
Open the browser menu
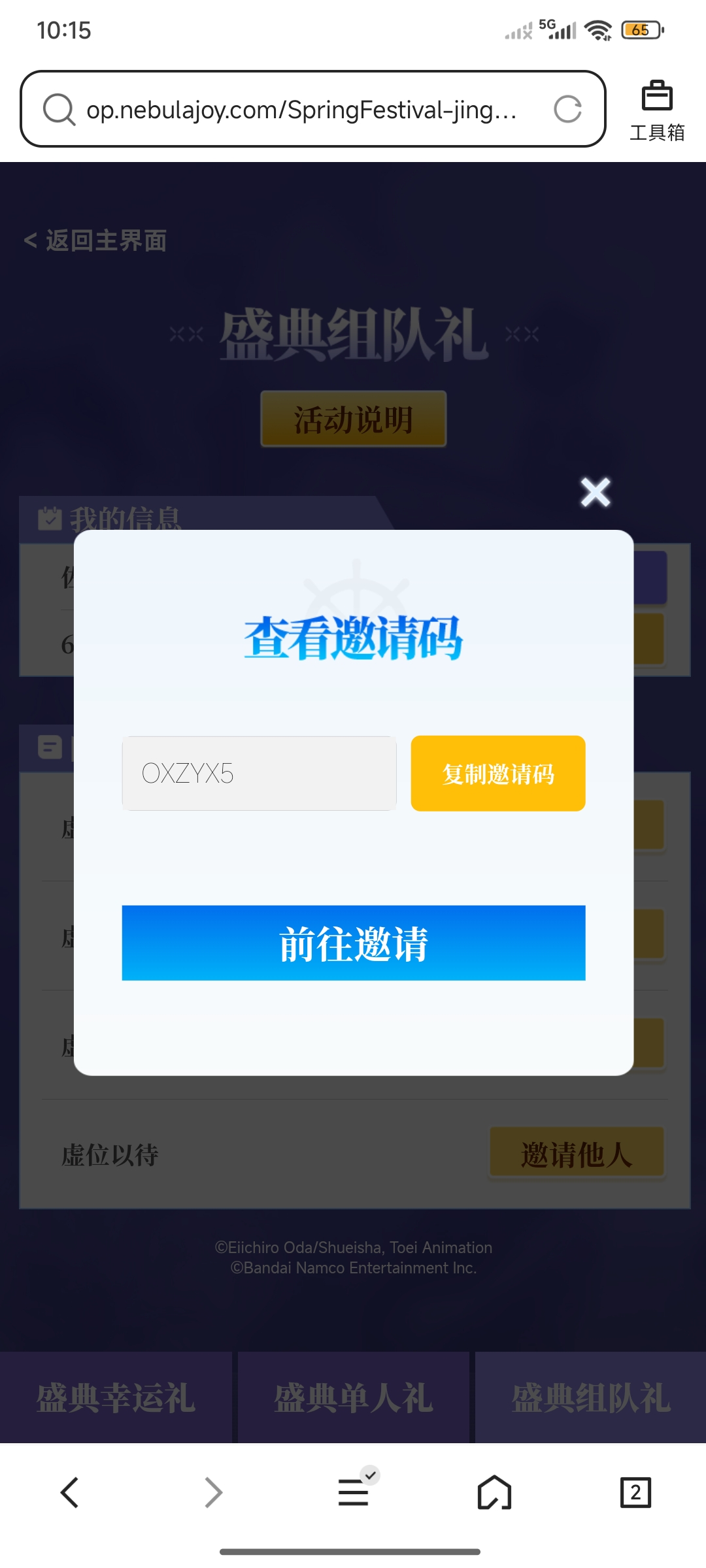pyautogui.click(x=354, y=1493)
